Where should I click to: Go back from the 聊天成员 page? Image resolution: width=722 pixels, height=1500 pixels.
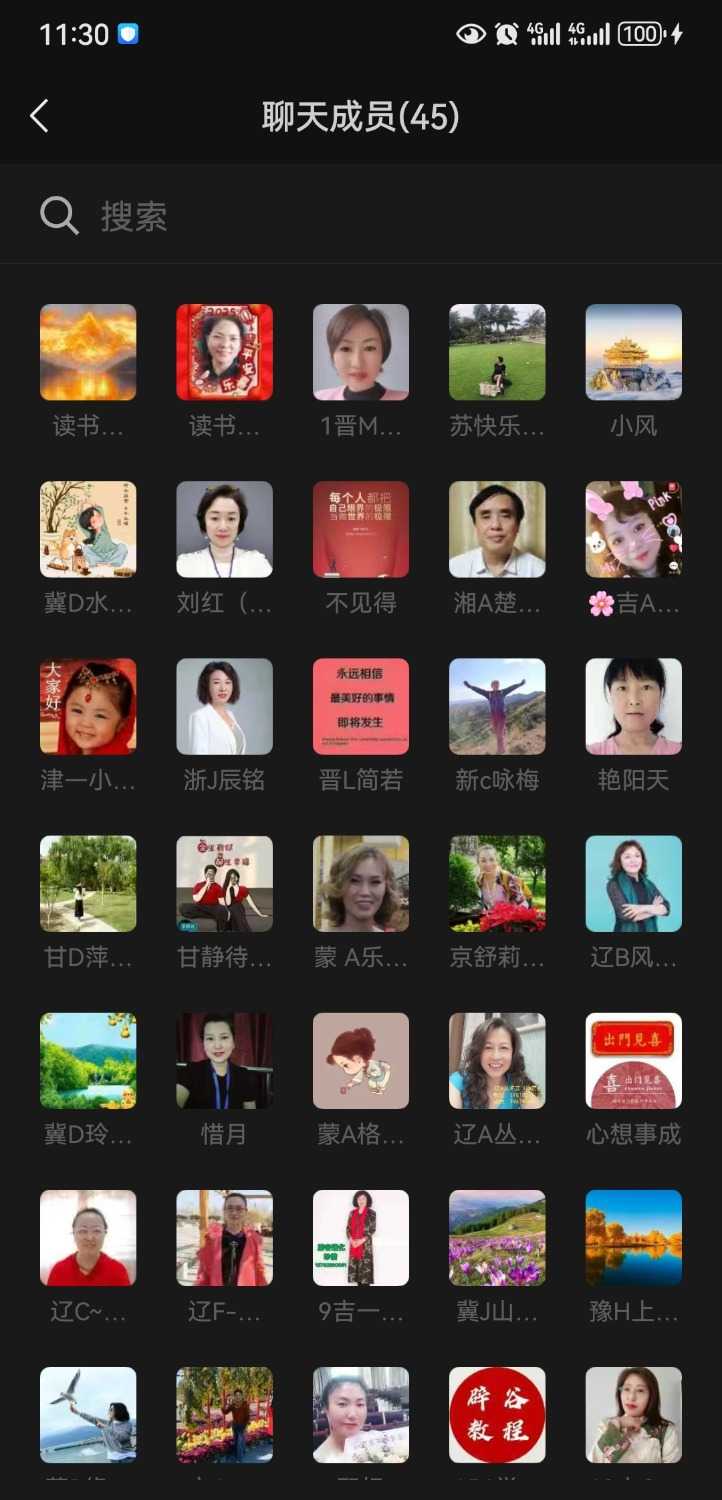pos(40,117)
